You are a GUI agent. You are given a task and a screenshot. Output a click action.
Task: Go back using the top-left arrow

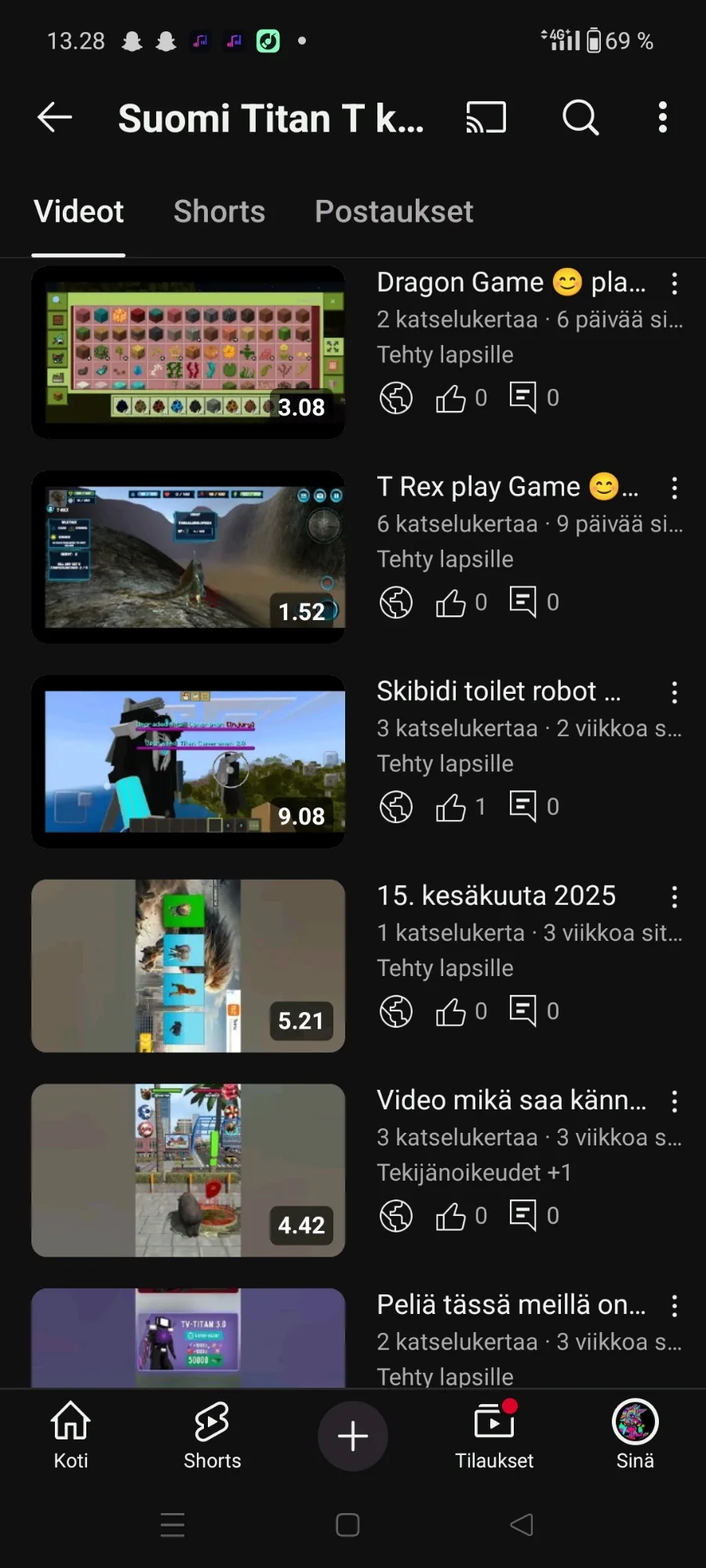(55, 118)
